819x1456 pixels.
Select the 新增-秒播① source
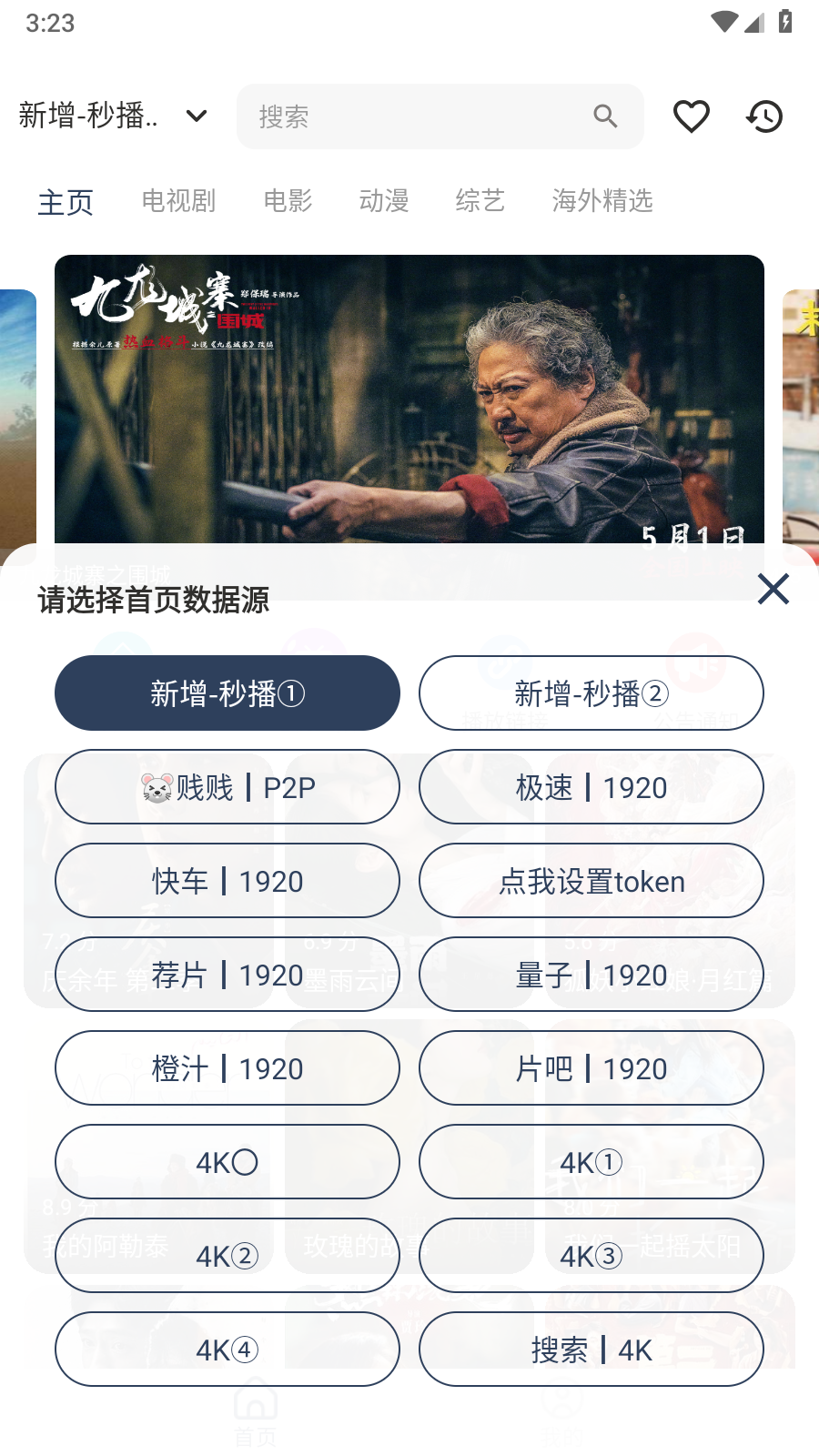point(227,693)
